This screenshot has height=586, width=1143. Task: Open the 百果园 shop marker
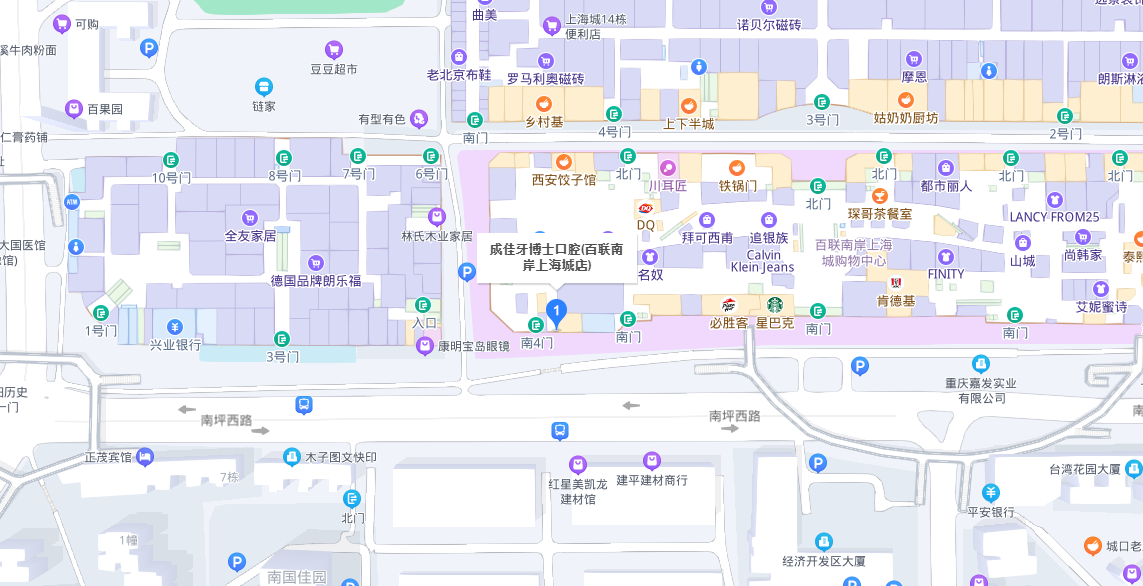pos(74,109)
